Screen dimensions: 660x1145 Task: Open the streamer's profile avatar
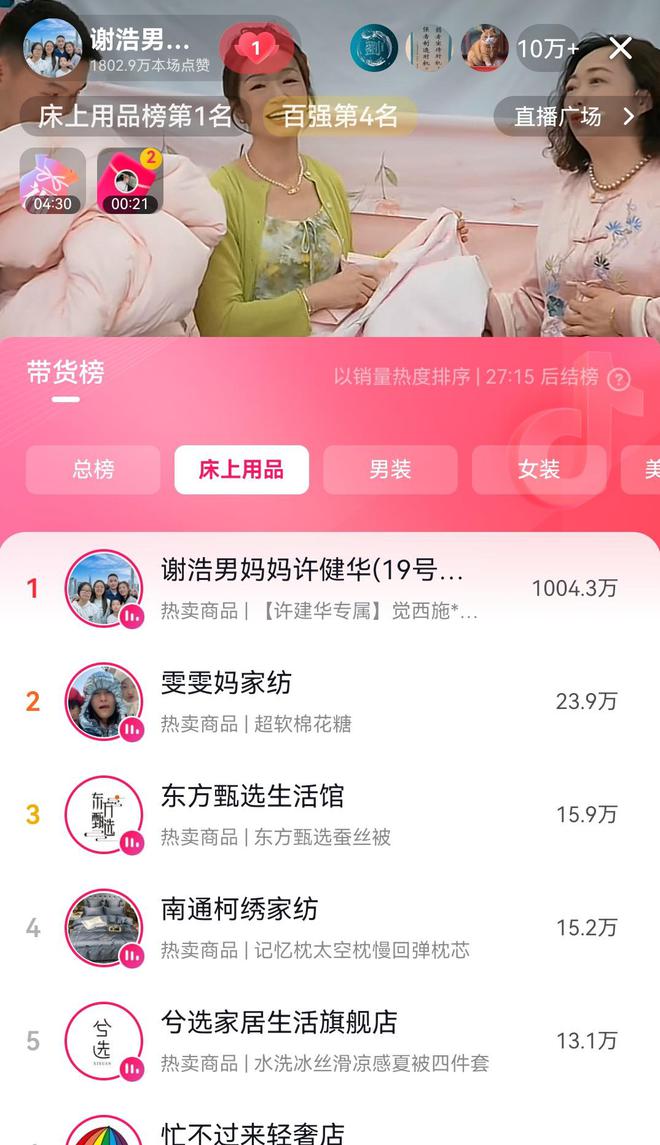point(52,48)
